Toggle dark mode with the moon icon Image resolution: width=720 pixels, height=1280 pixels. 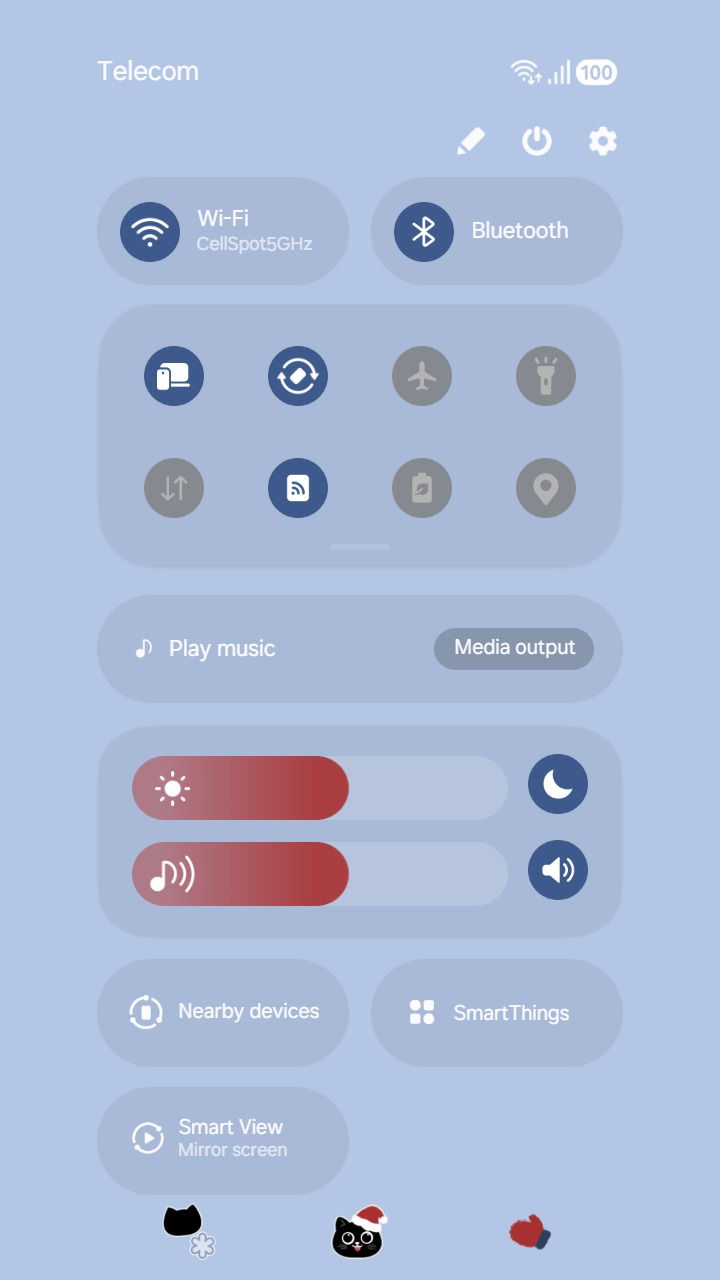click(x=558, y=785)
